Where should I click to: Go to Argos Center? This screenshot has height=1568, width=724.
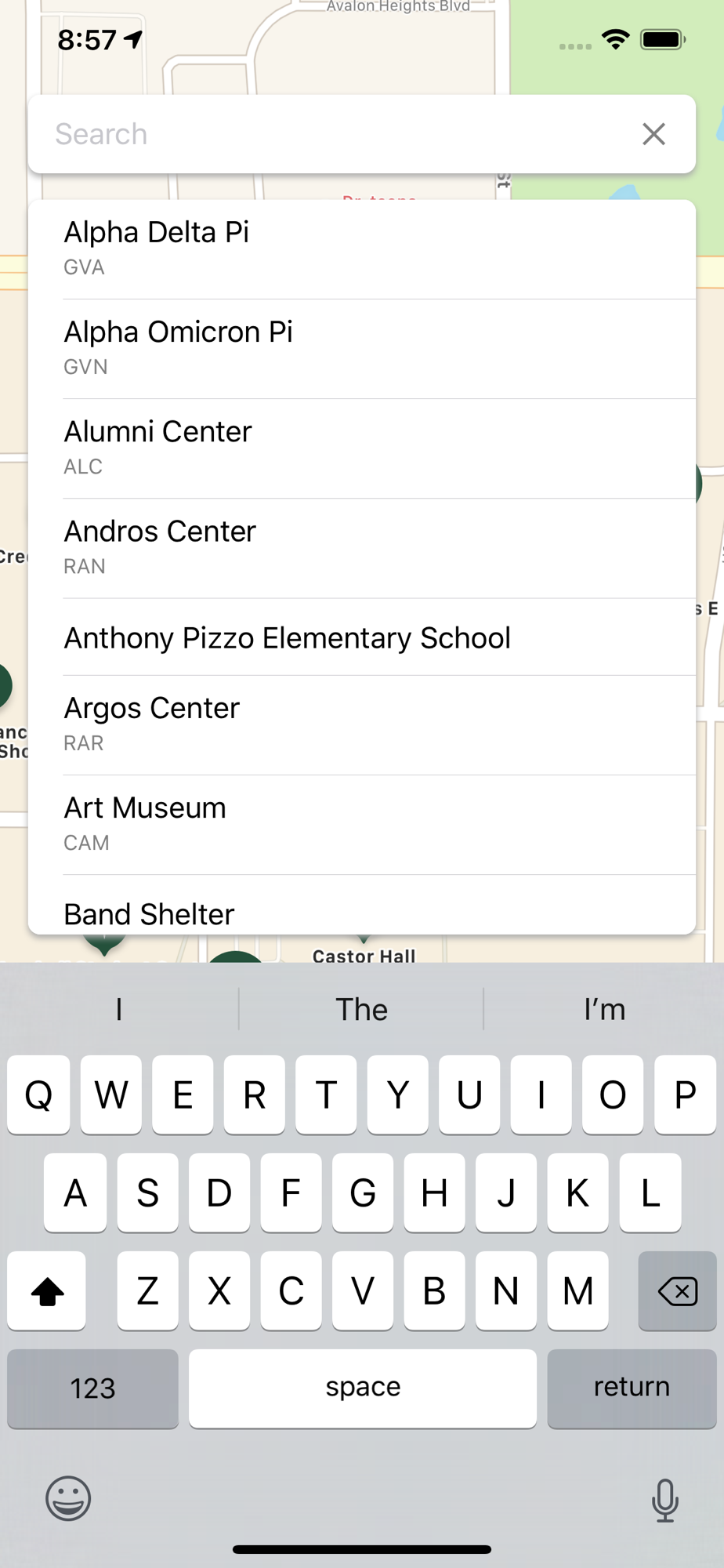[362, 725]
